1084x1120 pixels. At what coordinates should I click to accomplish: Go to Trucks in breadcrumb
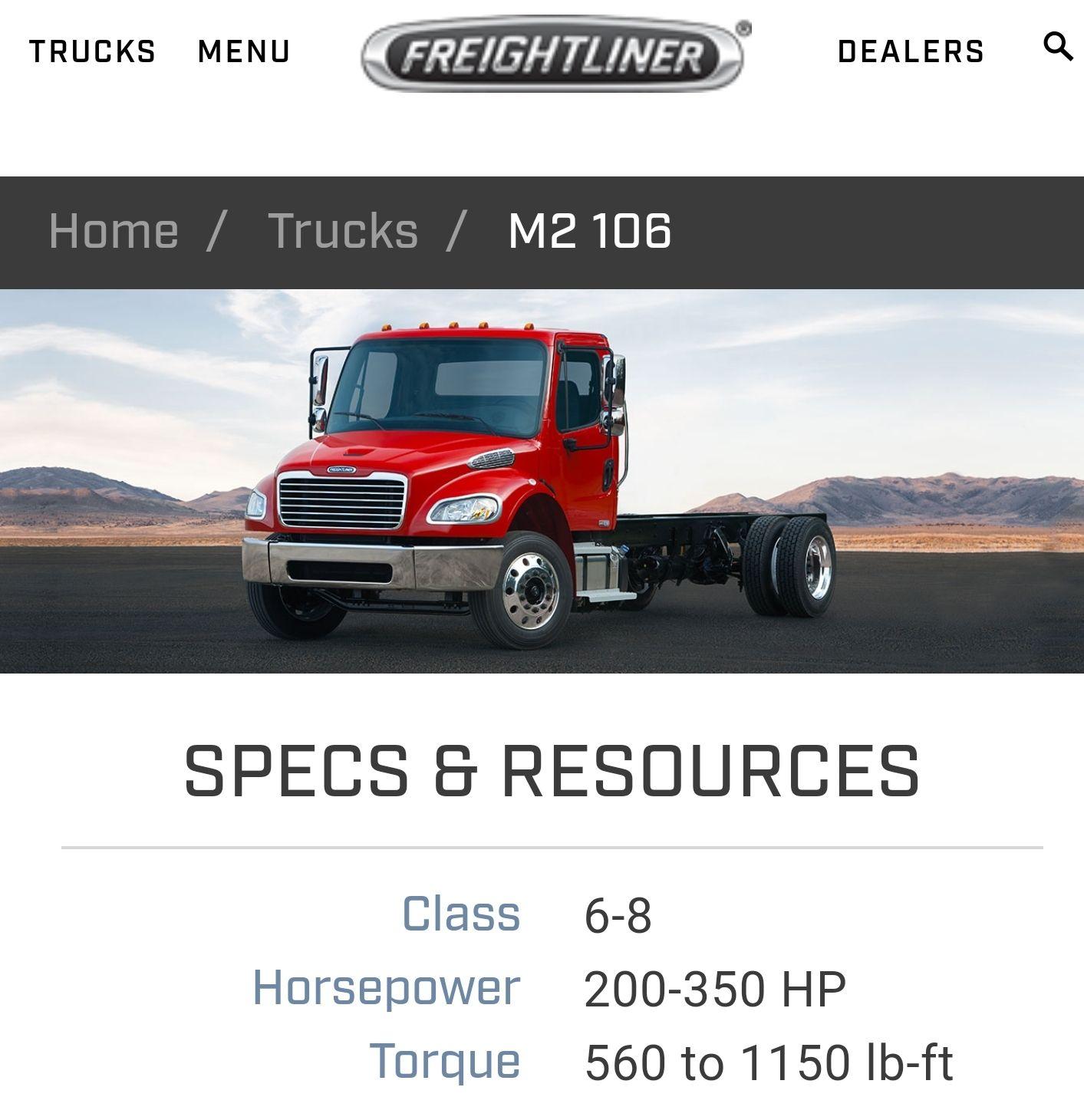343,231
